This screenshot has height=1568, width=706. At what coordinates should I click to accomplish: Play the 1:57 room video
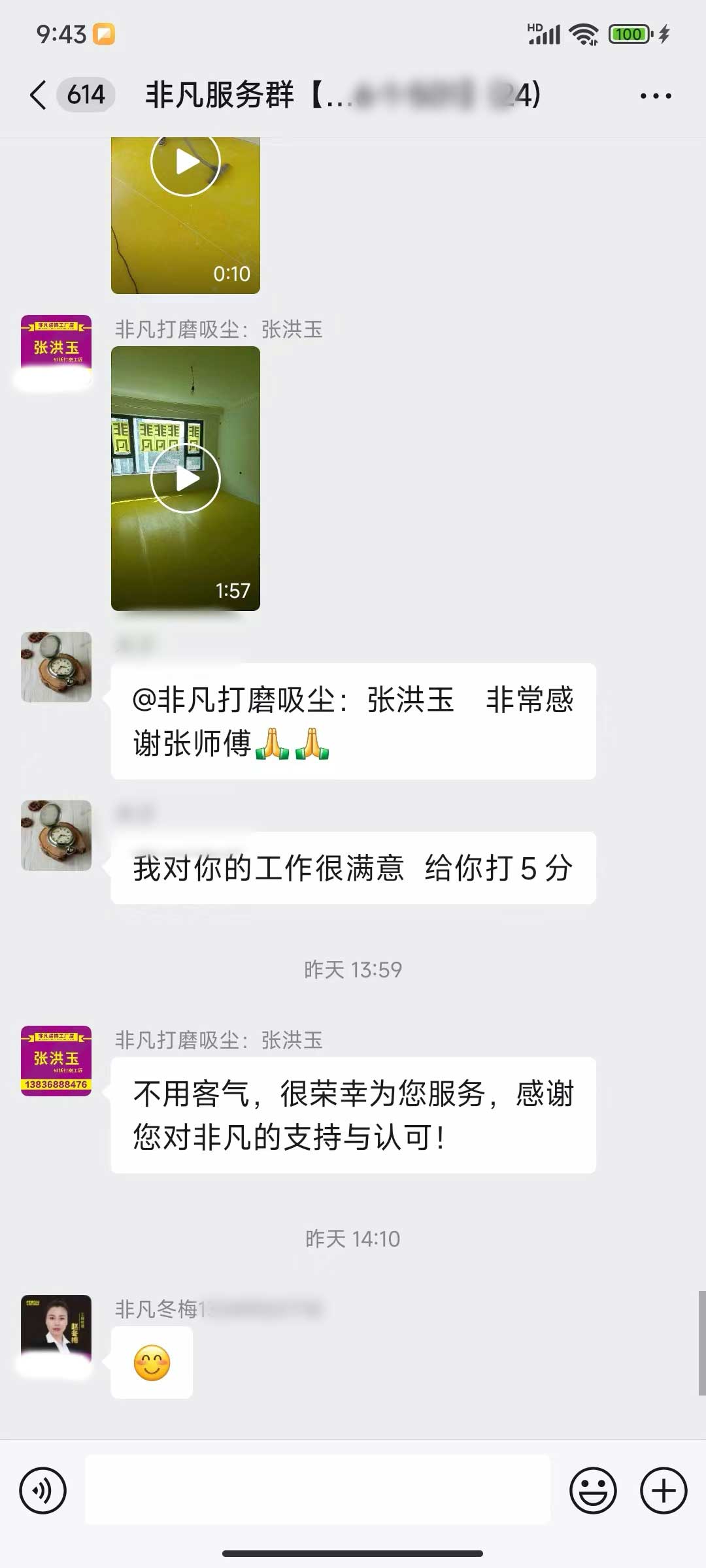186,478
